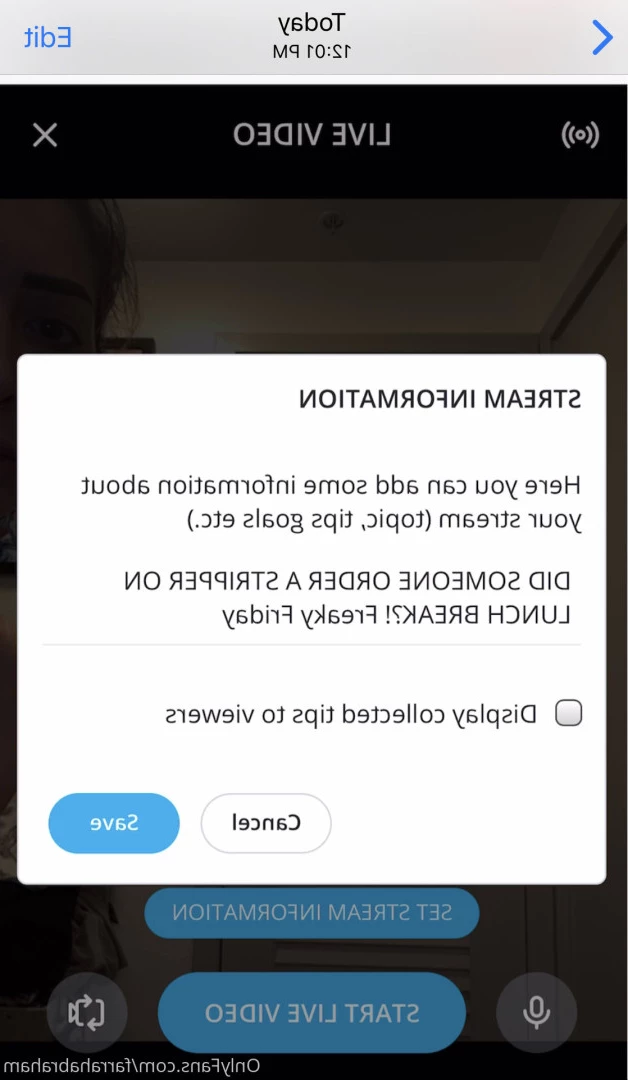Close the live video screen
This screenshot has height=1080, width=628.
click(x=45, y=136)
